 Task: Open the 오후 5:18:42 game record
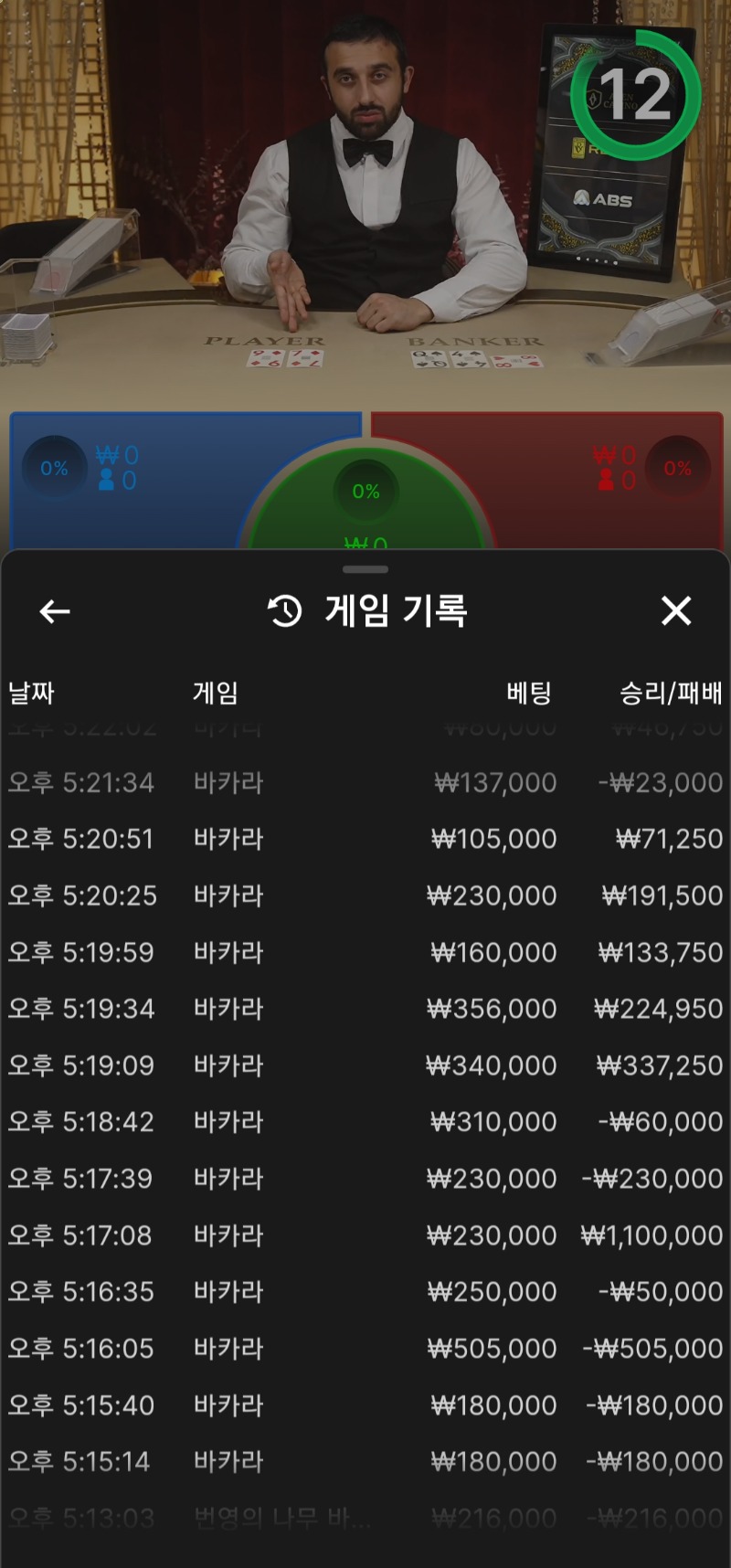pos(365,1122)
